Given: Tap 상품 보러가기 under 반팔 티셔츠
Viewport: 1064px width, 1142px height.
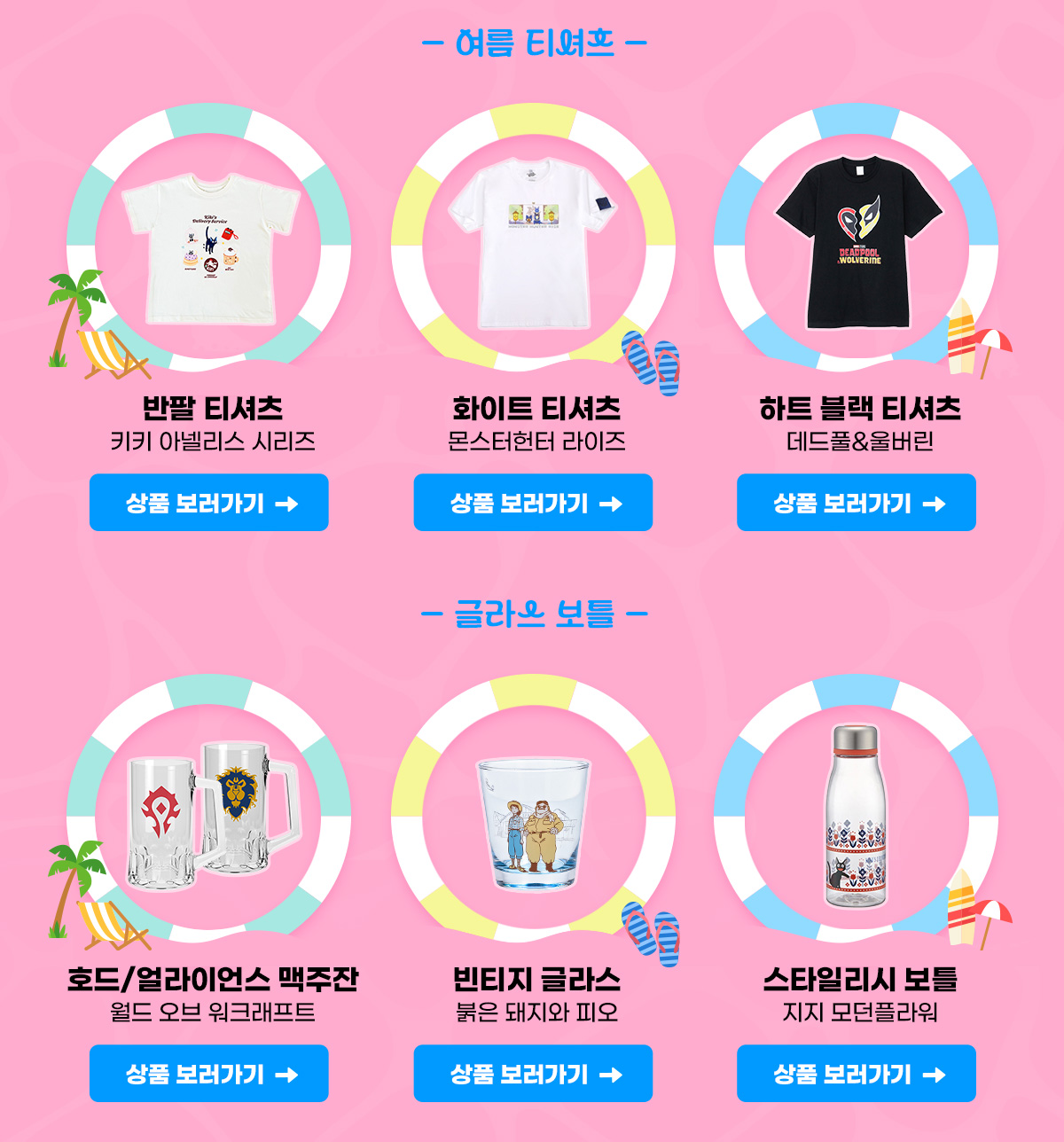Looking at the screenshot, I should pyautogui.click(x=209, y=503).
